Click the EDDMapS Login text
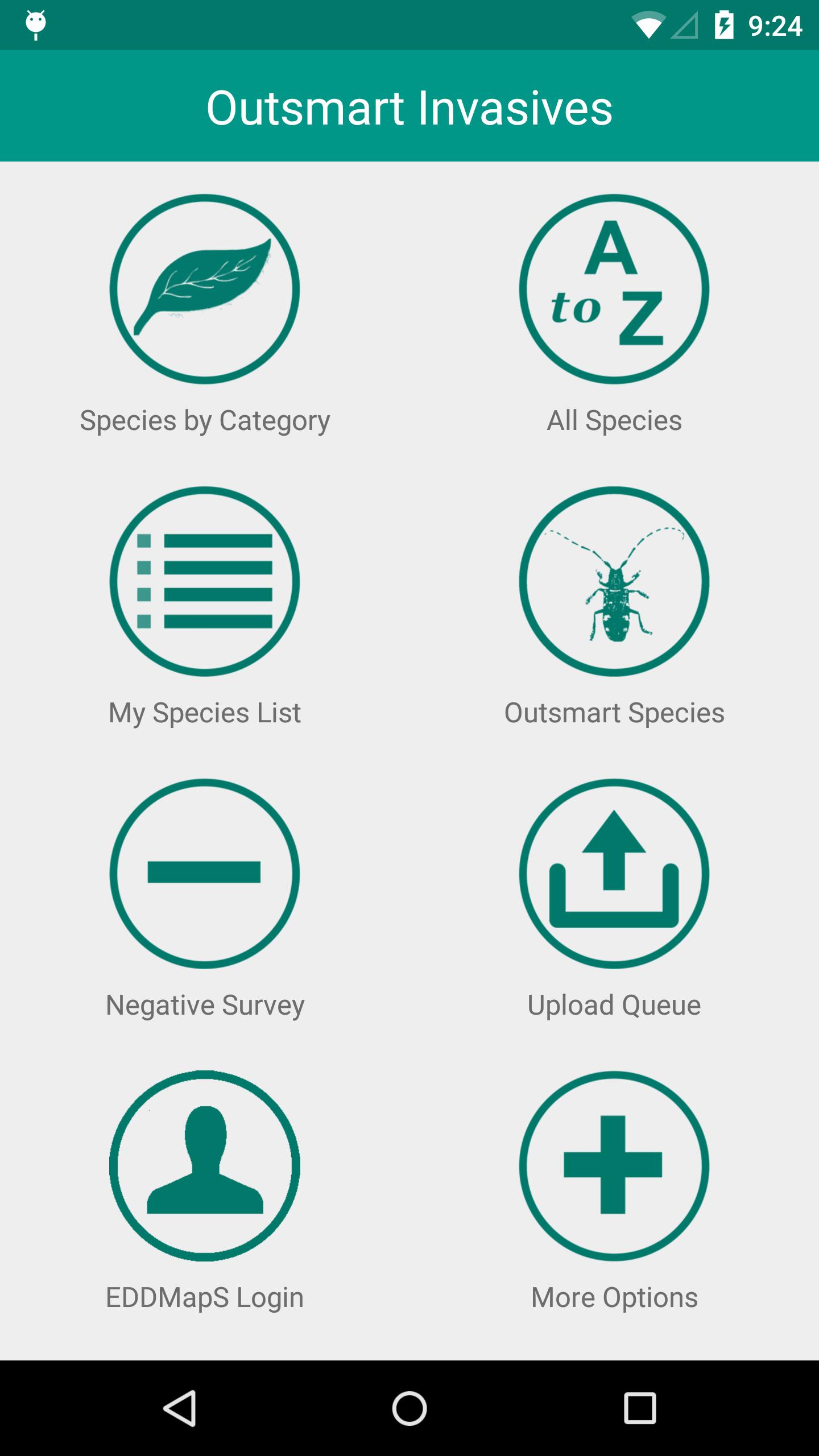The height and width of the screenshot is (1456, 819). pyautogui.click(x=205, y=1297)
